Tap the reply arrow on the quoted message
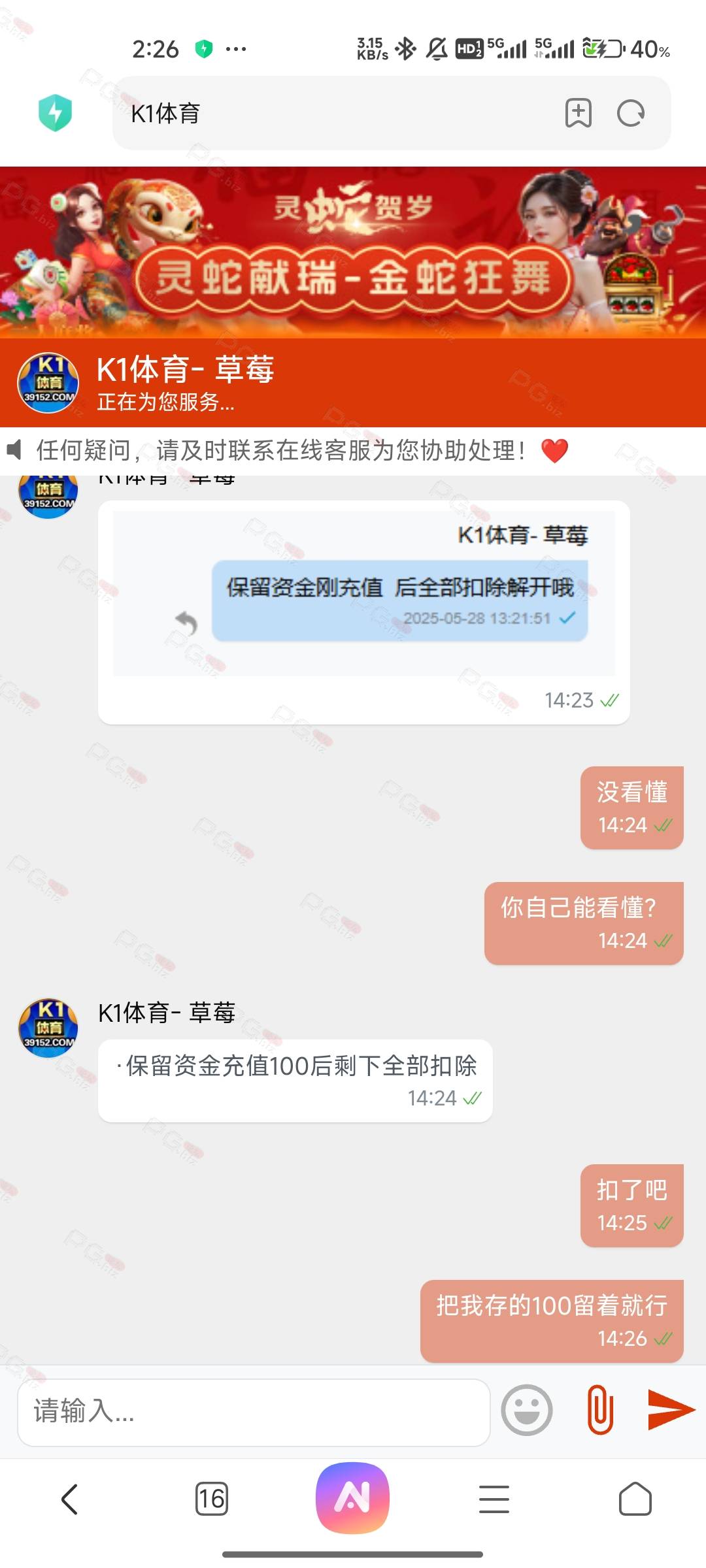Image resolution: width=706 pixels, height=1568 pixels. [x=186, y=623]
